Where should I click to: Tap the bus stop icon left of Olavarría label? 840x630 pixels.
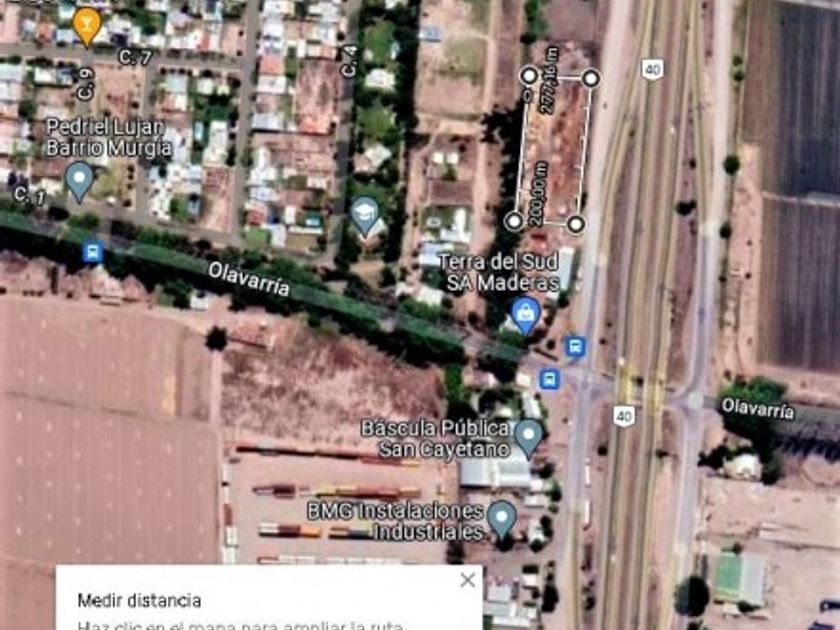[93, 252]
